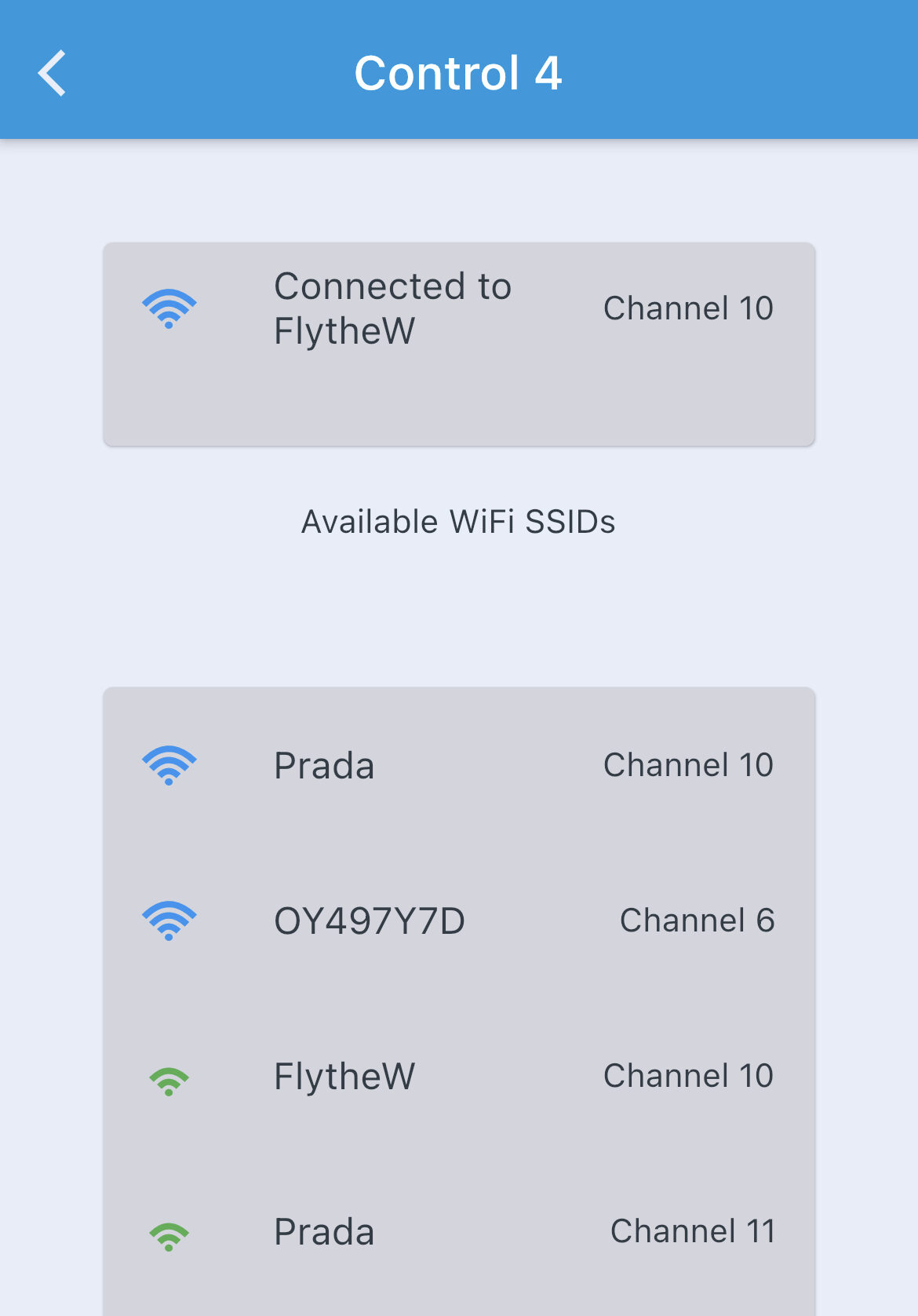
Task: Choose the OY497Y7D WiFi network
Action: (x=458, y=920)
